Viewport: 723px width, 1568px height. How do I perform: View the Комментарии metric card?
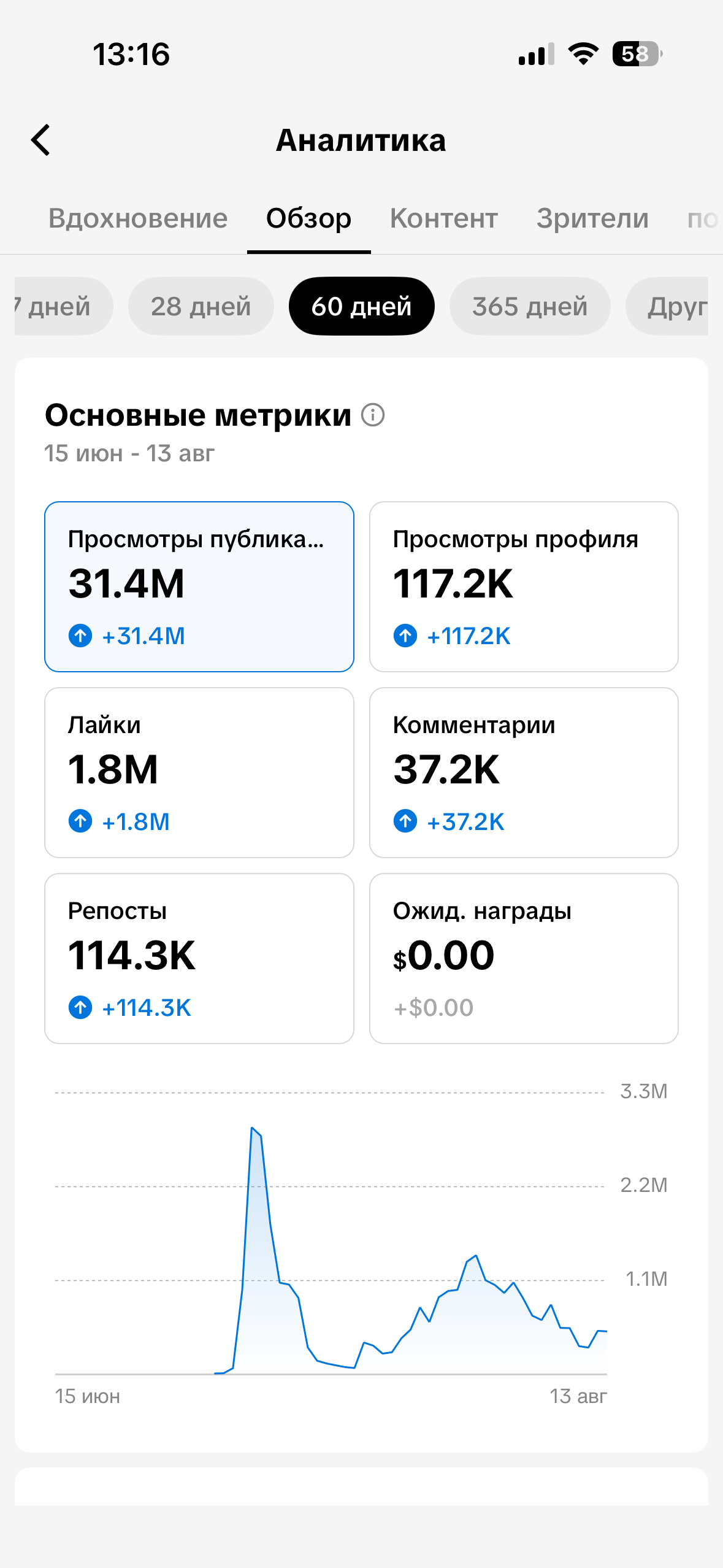524,772
